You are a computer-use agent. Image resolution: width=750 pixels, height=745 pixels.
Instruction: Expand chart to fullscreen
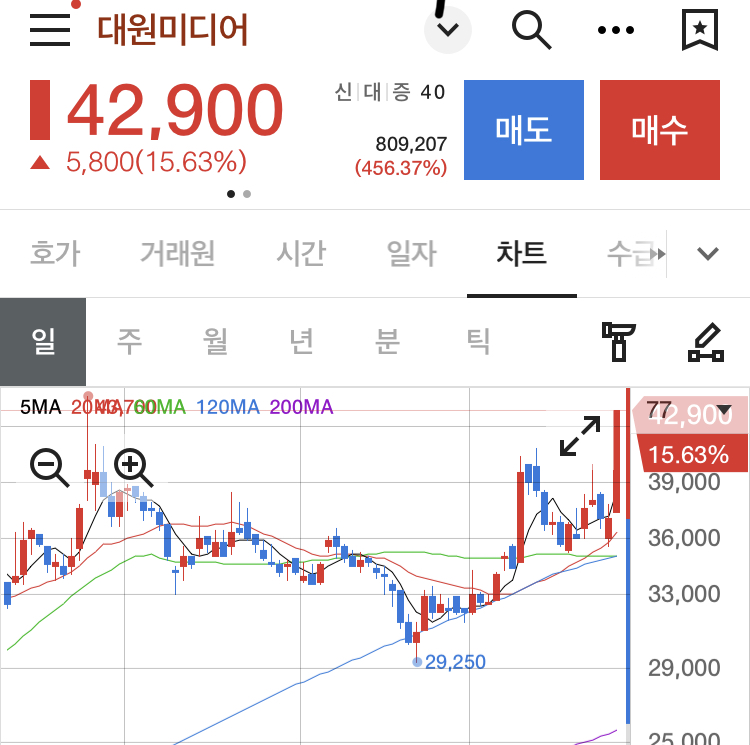tap(580, 437)
